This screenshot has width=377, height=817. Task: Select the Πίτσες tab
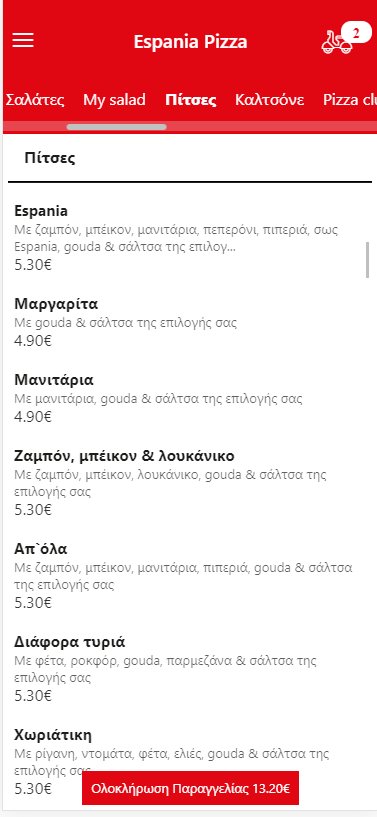tap(191, 100)
